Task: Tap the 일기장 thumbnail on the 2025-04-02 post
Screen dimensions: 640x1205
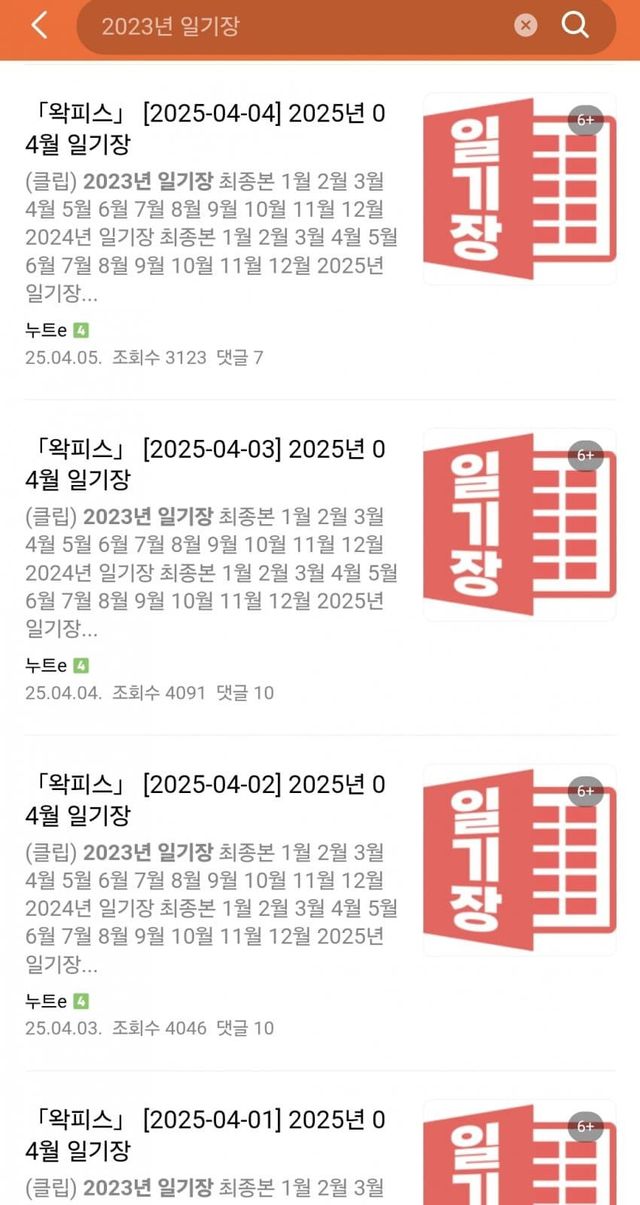Action: tap(519, 860)
